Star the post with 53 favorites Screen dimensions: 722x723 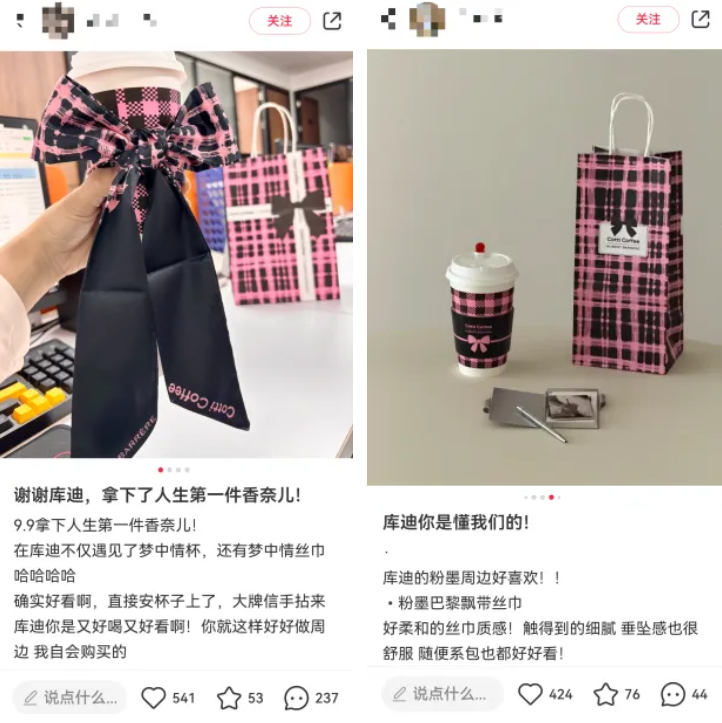pyautogui.click(x=229, y=697)
